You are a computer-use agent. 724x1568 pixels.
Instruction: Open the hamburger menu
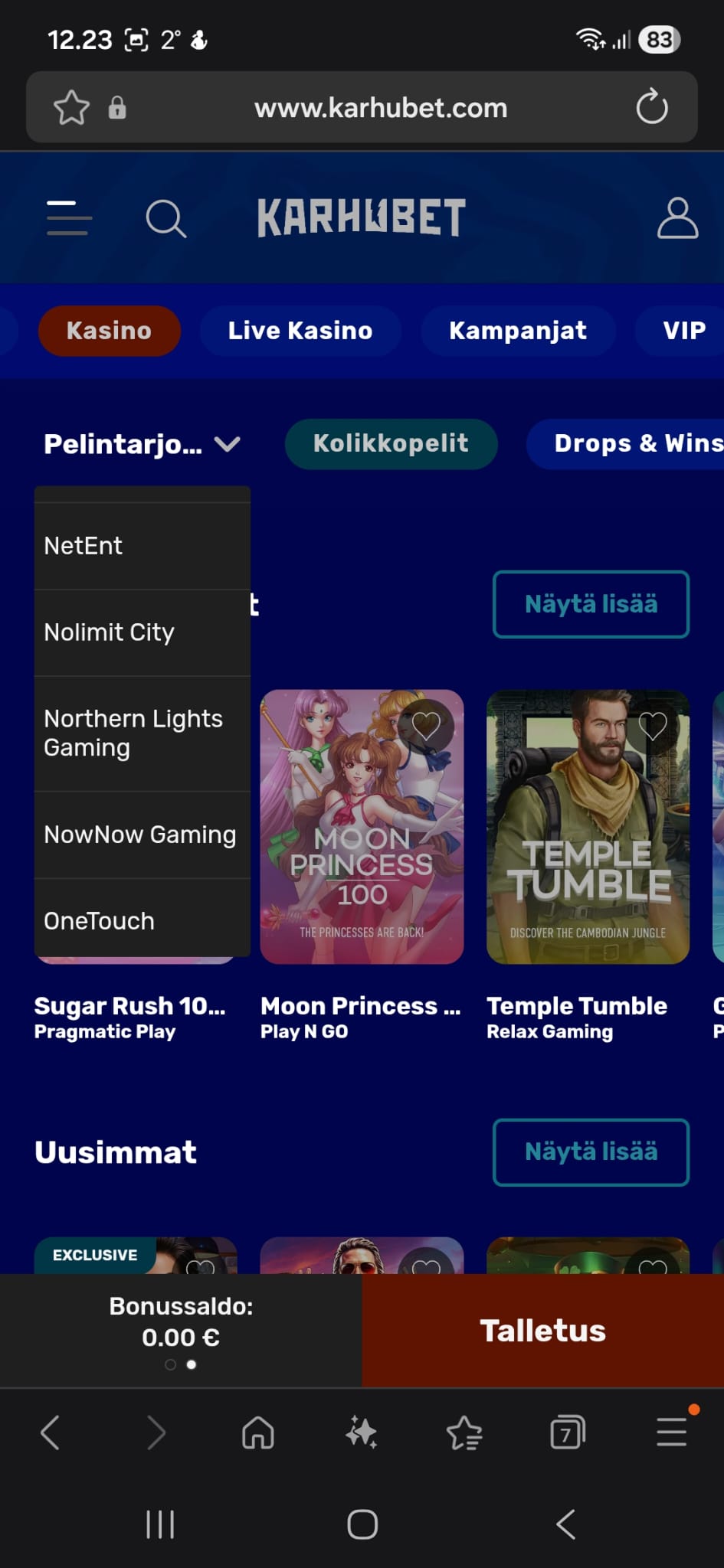pos(67,219)
